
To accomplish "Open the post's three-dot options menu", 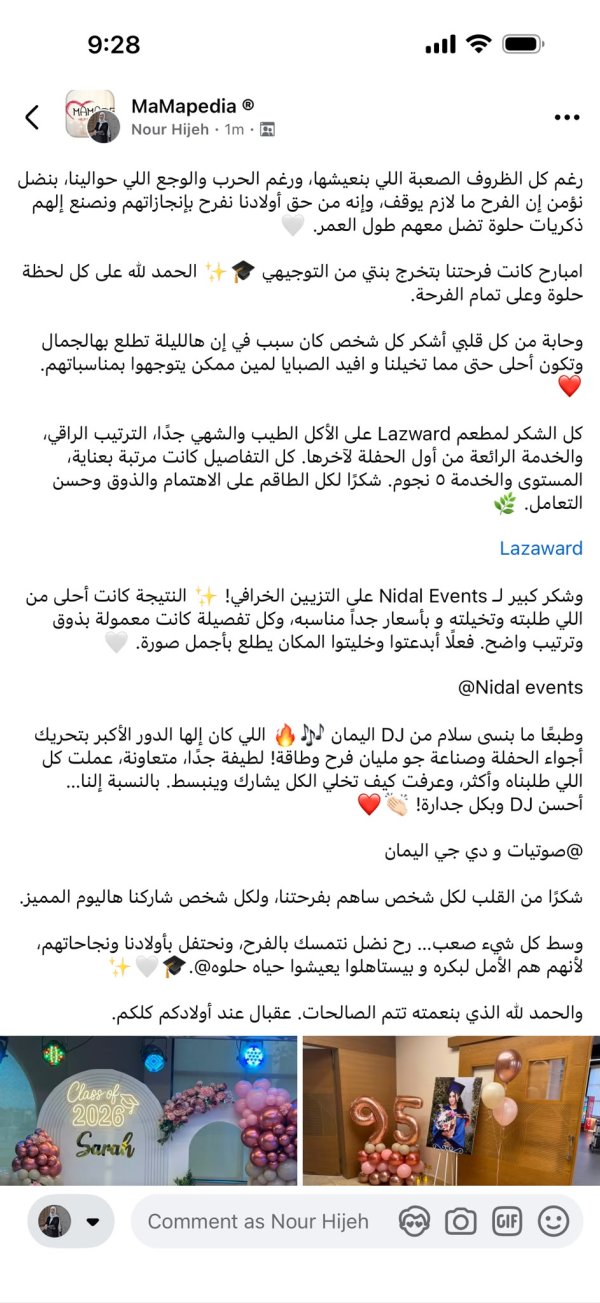I will click(567, 117).
